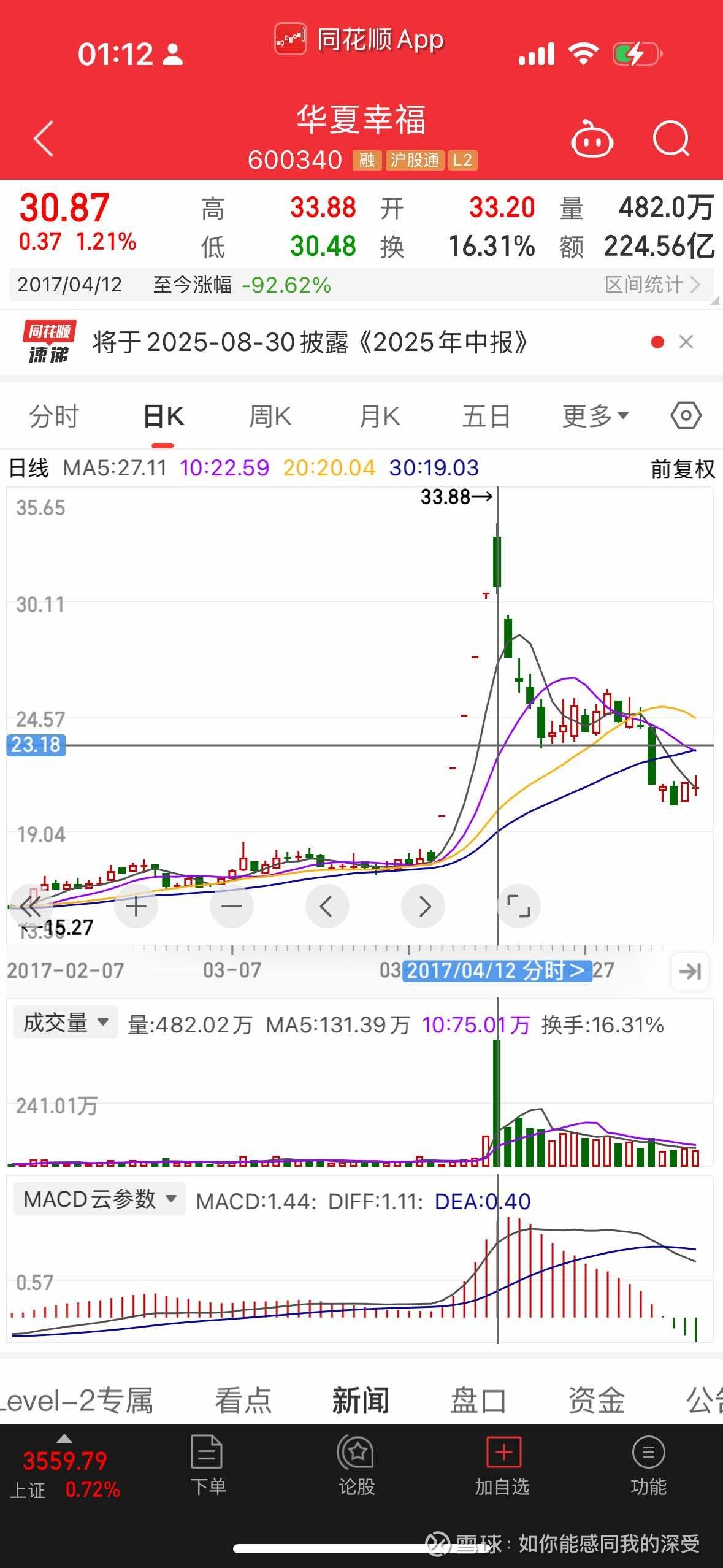Image resolution: width=723 pixels, height=1568 pixels.
Task: Move chart cursor to the next candle
Action: 423,906
